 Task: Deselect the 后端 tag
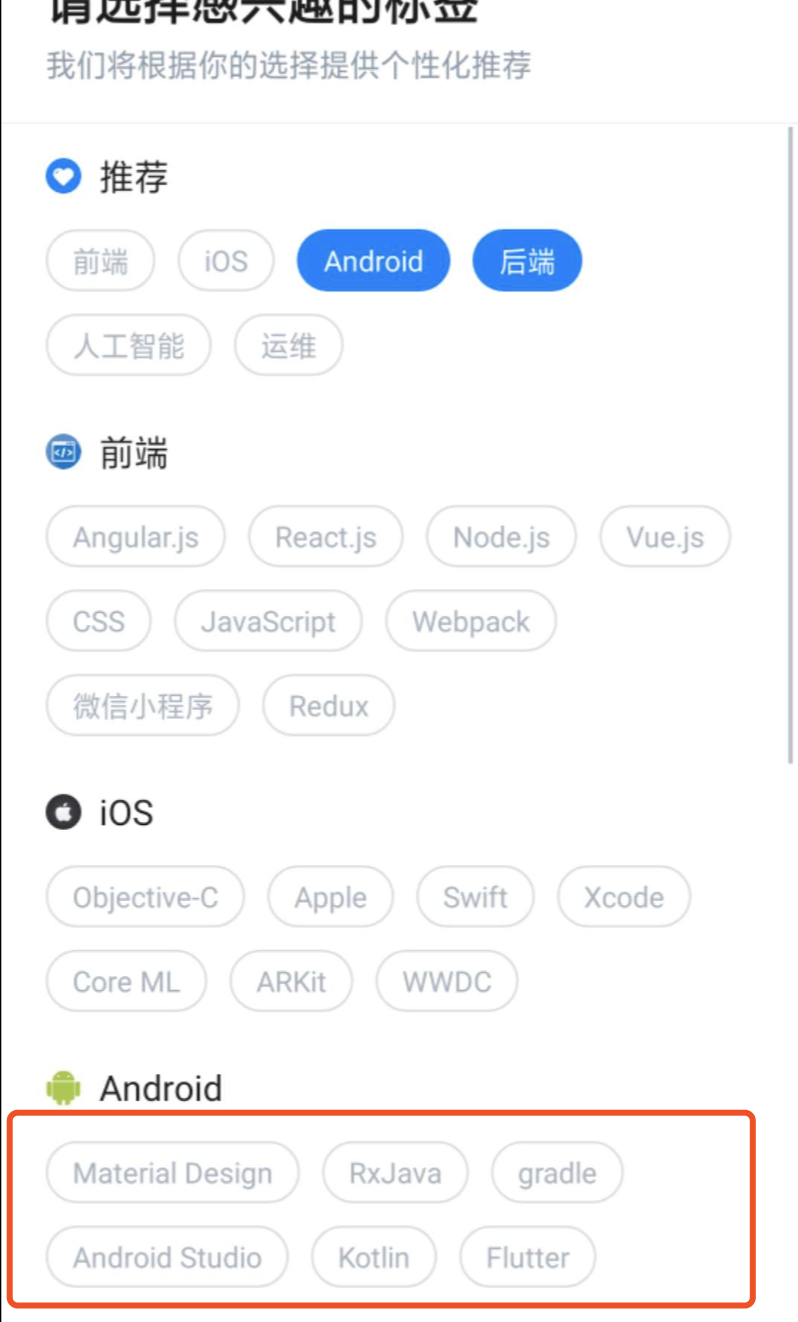click(527, 261)
